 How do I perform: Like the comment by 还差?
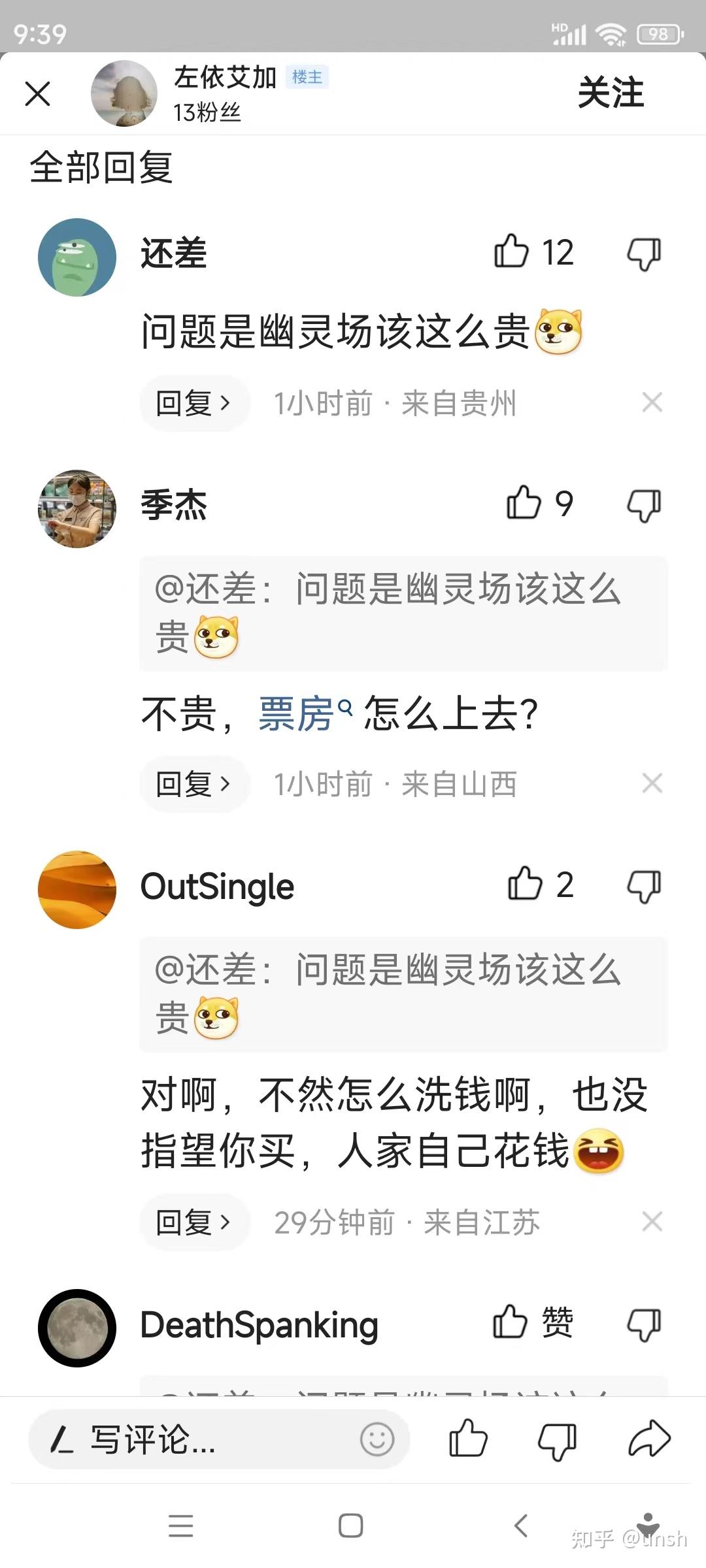(511, 252)
